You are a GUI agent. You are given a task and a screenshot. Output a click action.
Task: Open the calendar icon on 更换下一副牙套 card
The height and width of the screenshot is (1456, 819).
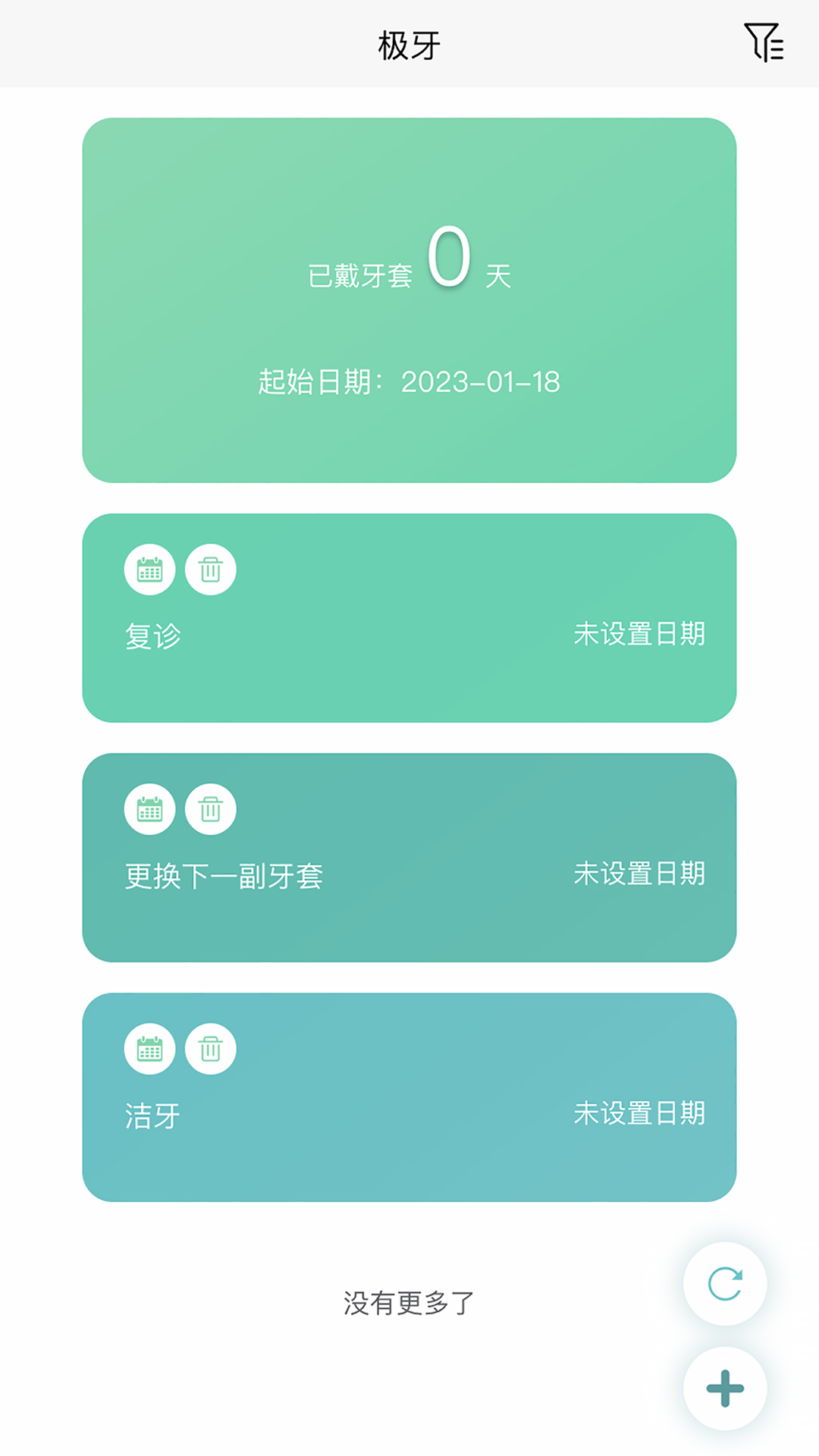click(x=149, y=808)
